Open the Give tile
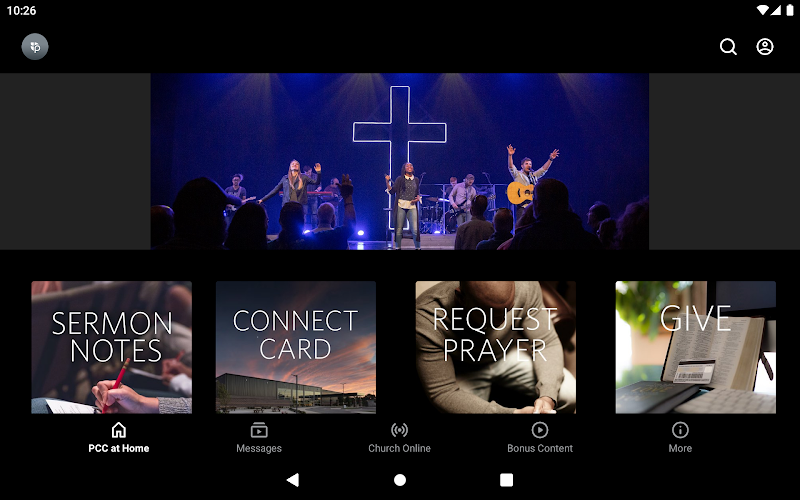Viewport: 800px width, 500px height. (696, 347)
